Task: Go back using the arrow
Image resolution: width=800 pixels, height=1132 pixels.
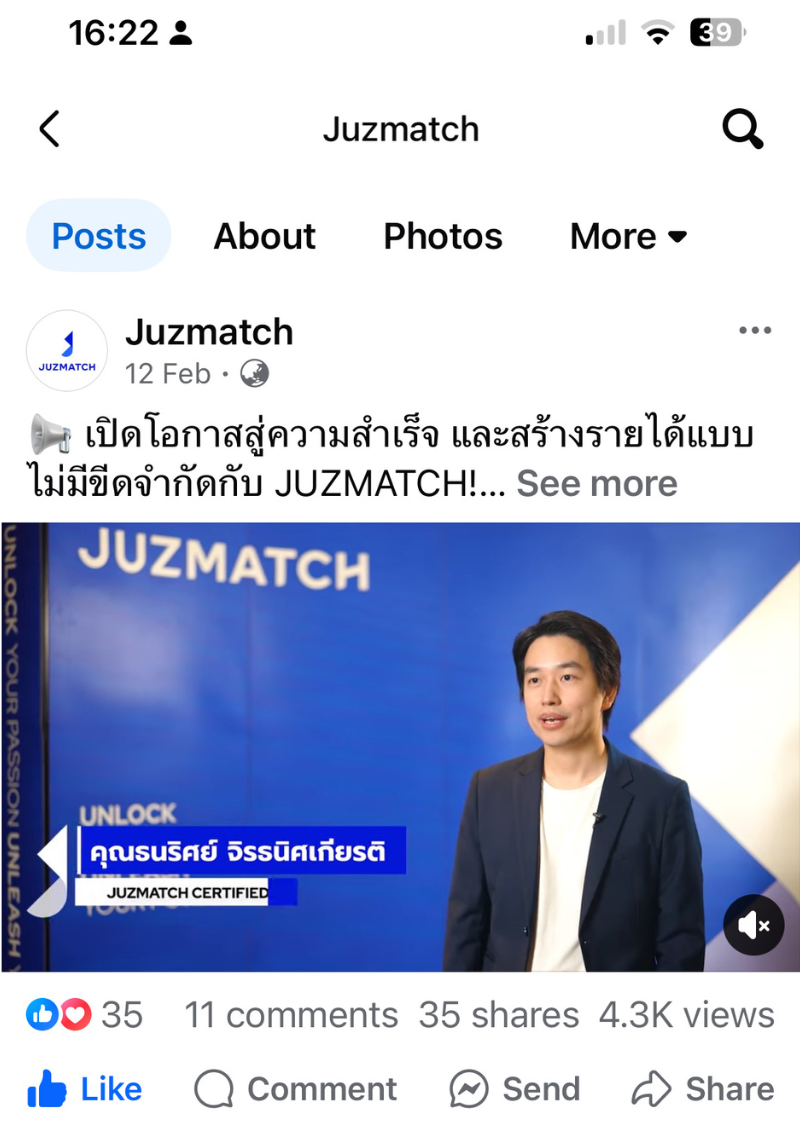Action: click(x=49, y=129)
